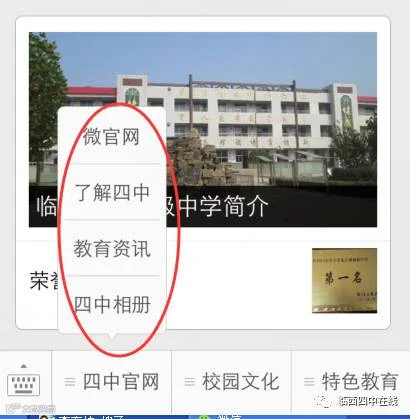Select 了解四中 from the popup menu
Viewport: 410px width, 419px height.
112,192
